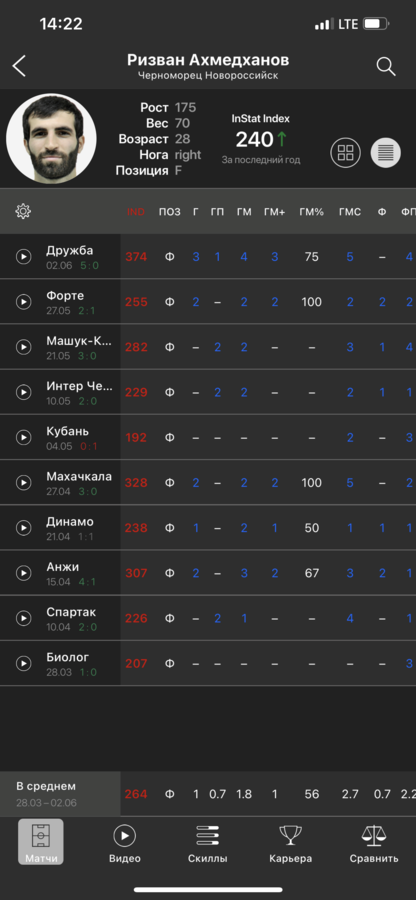Open the Сравнить tab

tap(374, 843)
